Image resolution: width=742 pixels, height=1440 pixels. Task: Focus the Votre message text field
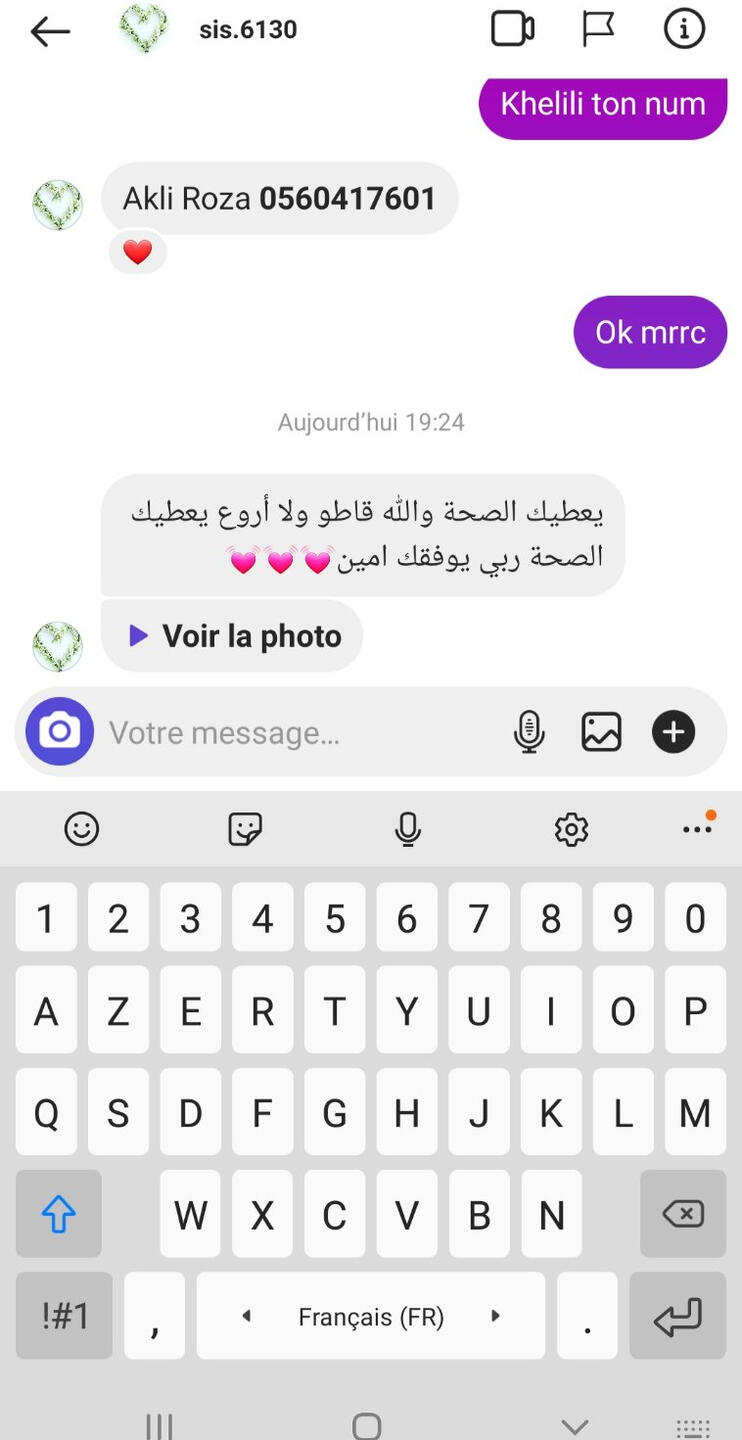click(x=300, y=733)
